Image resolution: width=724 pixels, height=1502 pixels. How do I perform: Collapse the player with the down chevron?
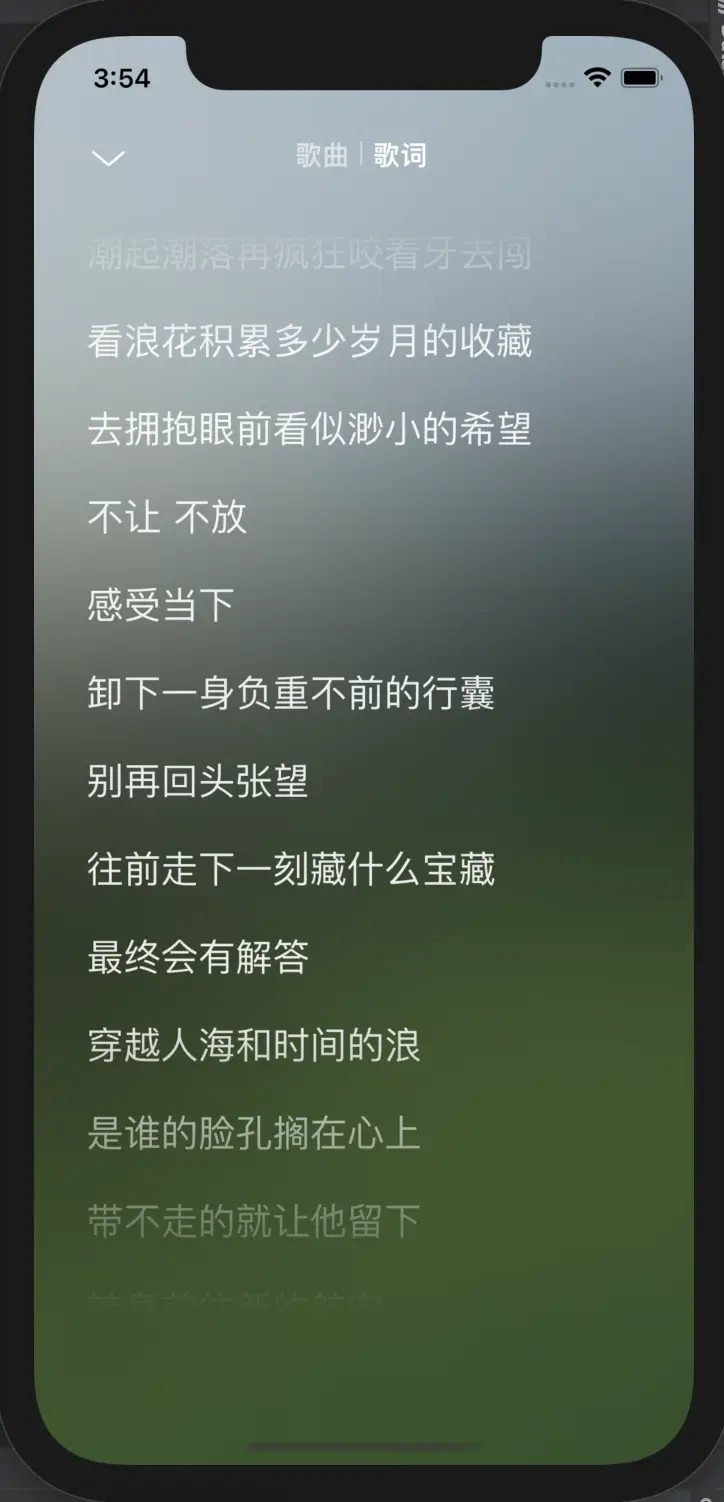coord(108,158)
